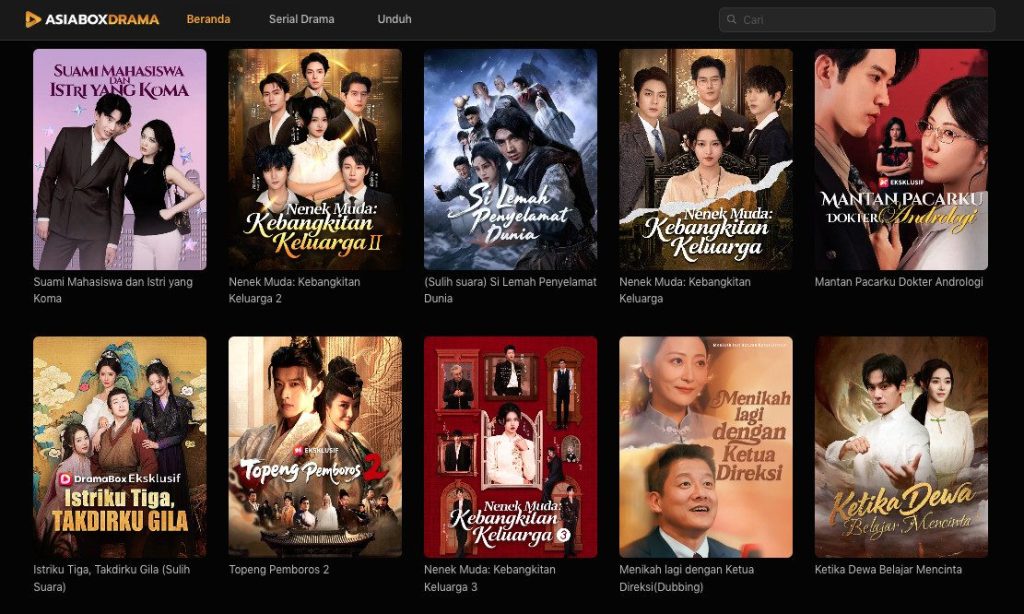Screen dimensions: 1024x614
Task: Tap the Cari search field
Action: [857, 20]
